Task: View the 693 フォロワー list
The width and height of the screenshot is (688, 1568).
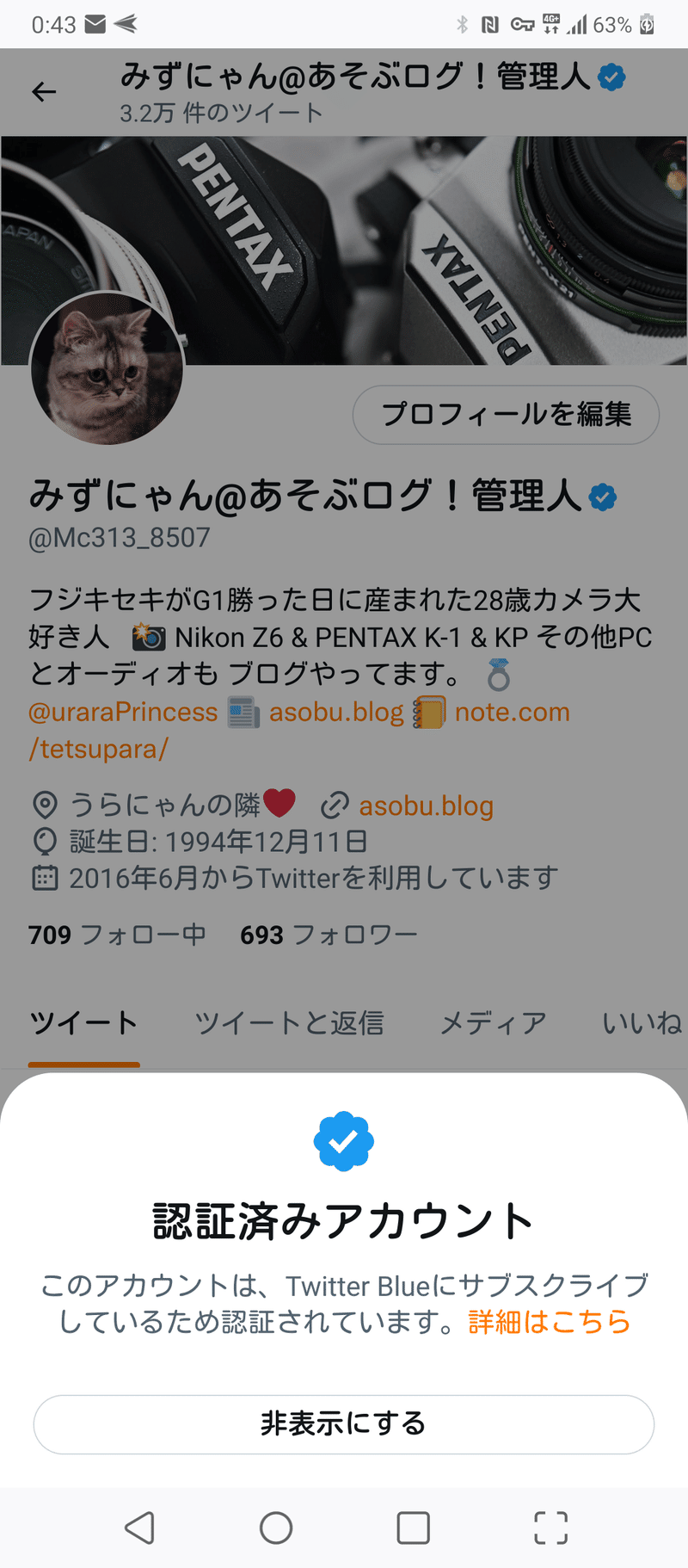Action: pyautogui.click(x=329, y=935)
